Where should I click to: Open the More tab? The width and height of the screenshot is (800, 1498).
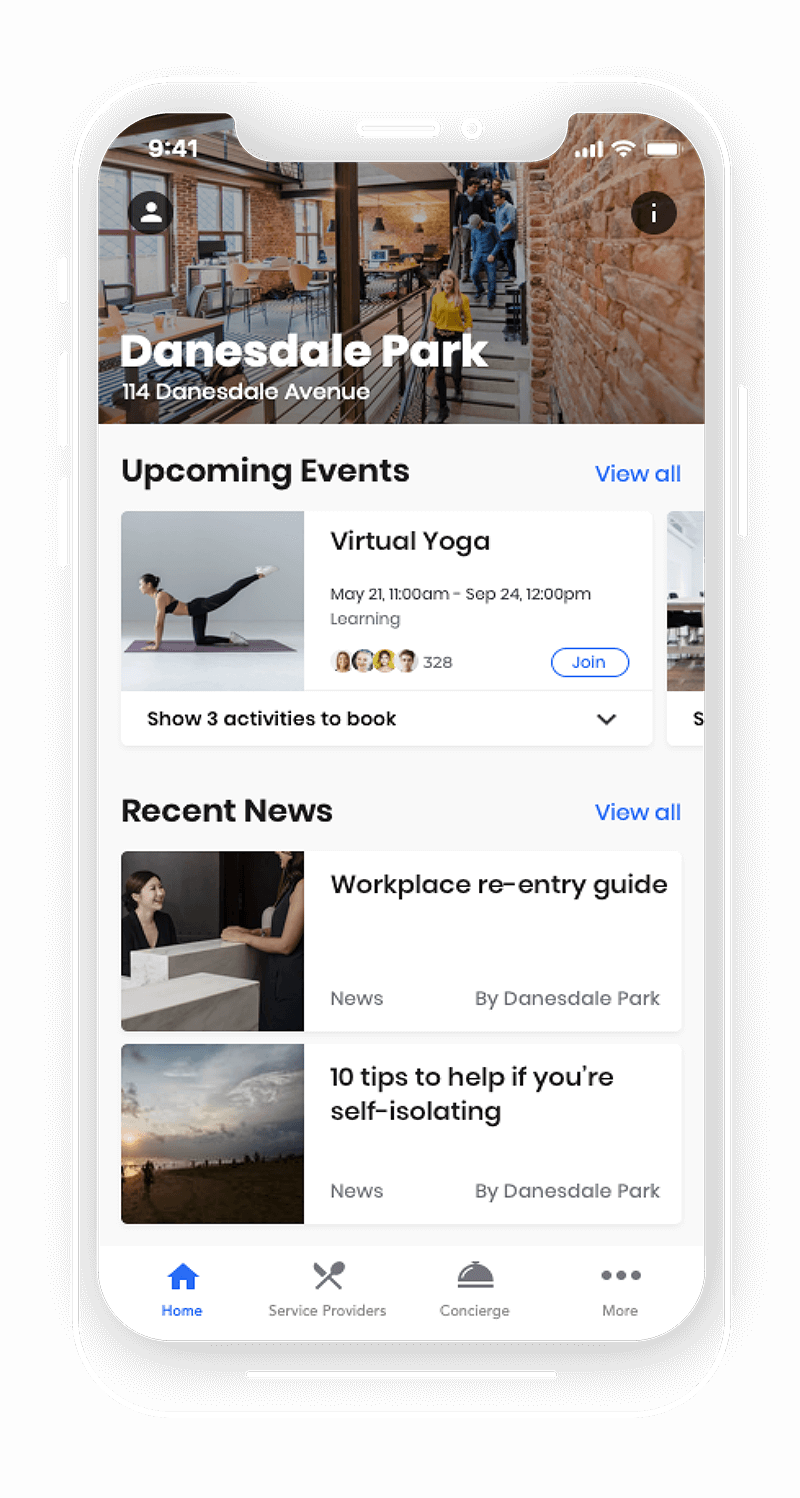click(x=620, y=1289)
